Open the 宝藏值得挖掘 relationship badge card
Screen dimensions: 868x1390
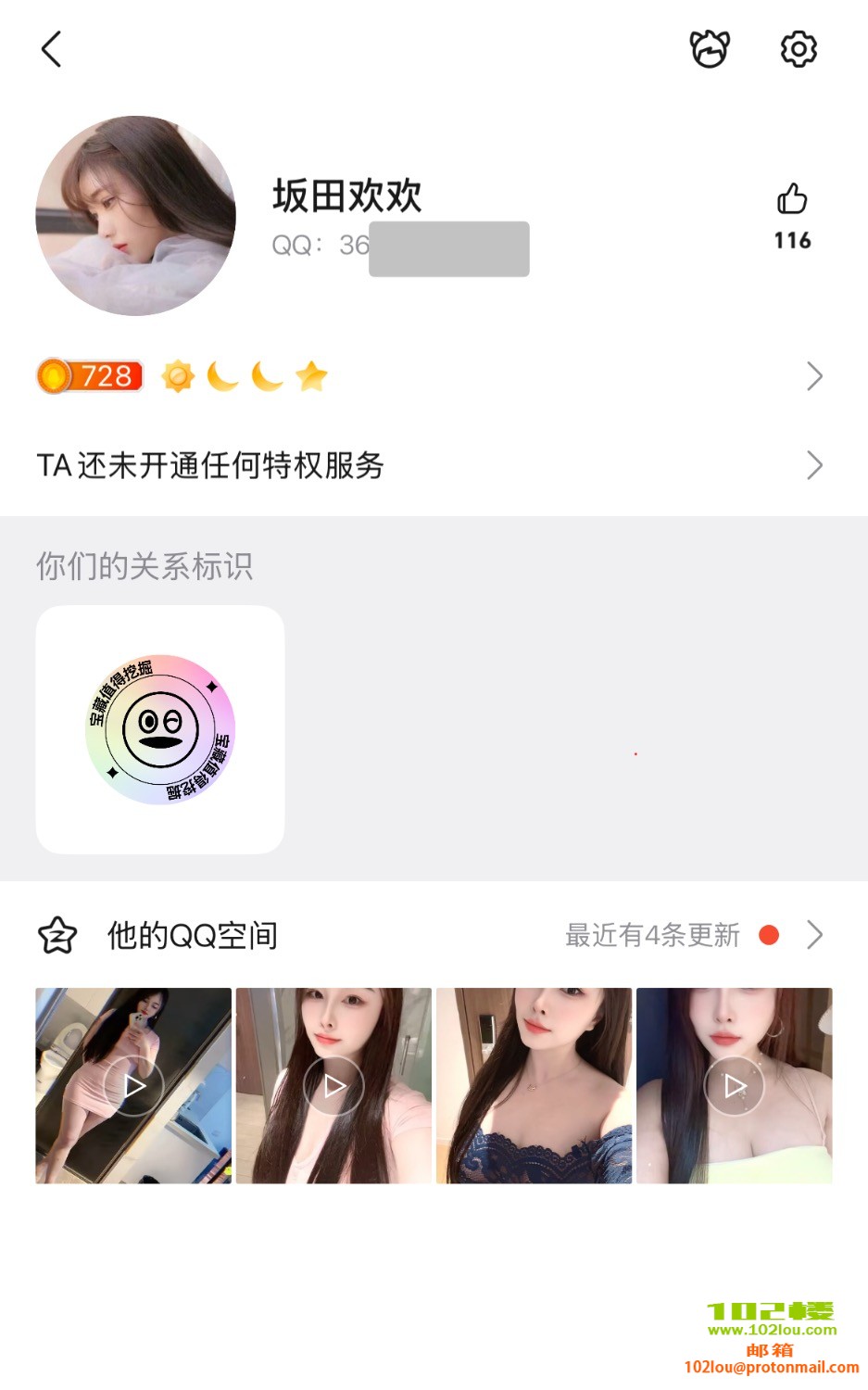point(160,729)
